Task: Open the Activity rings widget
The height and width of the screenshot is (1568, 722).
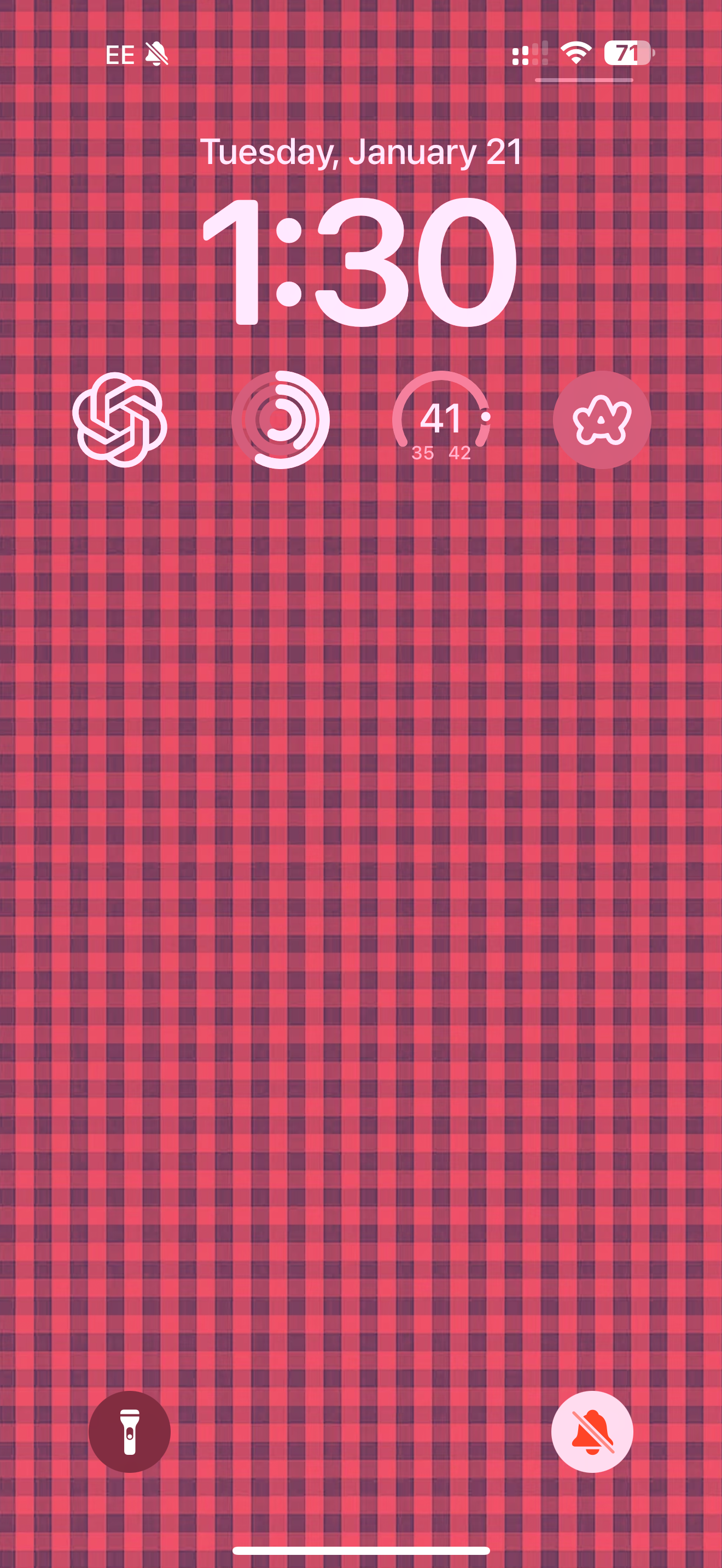Action: pyautogui.click(x=281, y=419)
